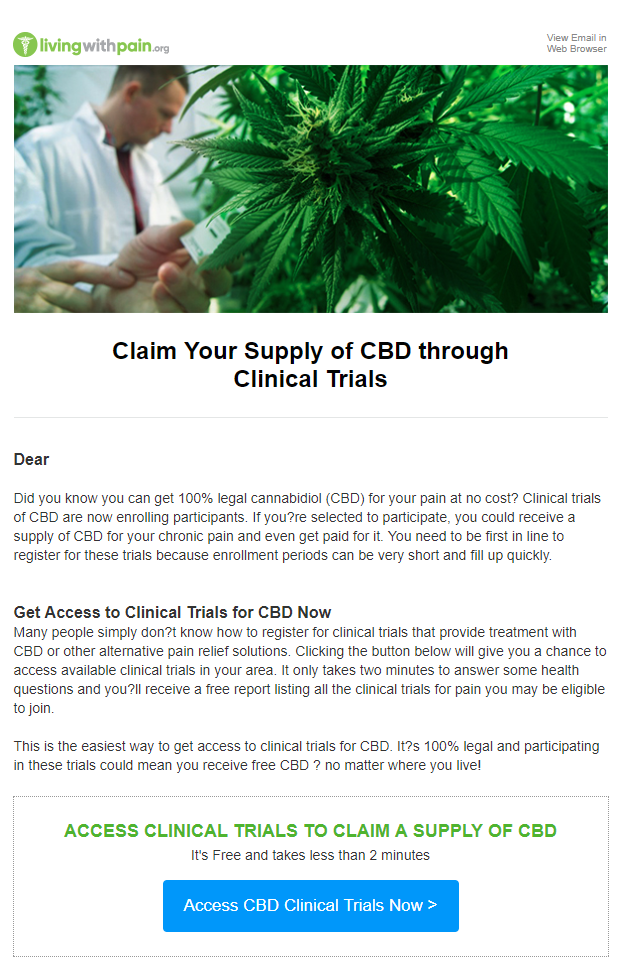Tap Access CBD Clinical Trials Now button

(310, 905)
